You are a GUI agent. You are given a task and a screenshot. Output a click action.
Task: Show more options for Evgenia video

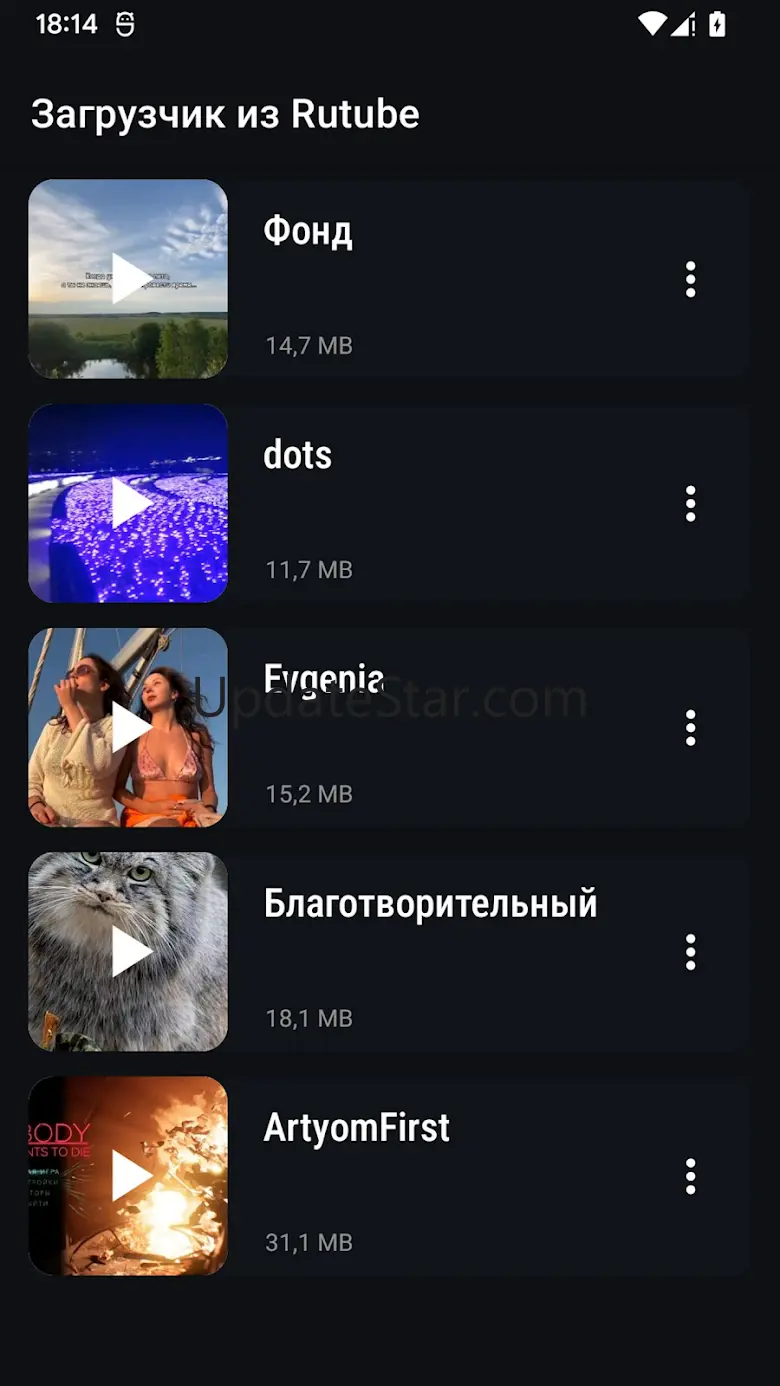click(690, 728)
